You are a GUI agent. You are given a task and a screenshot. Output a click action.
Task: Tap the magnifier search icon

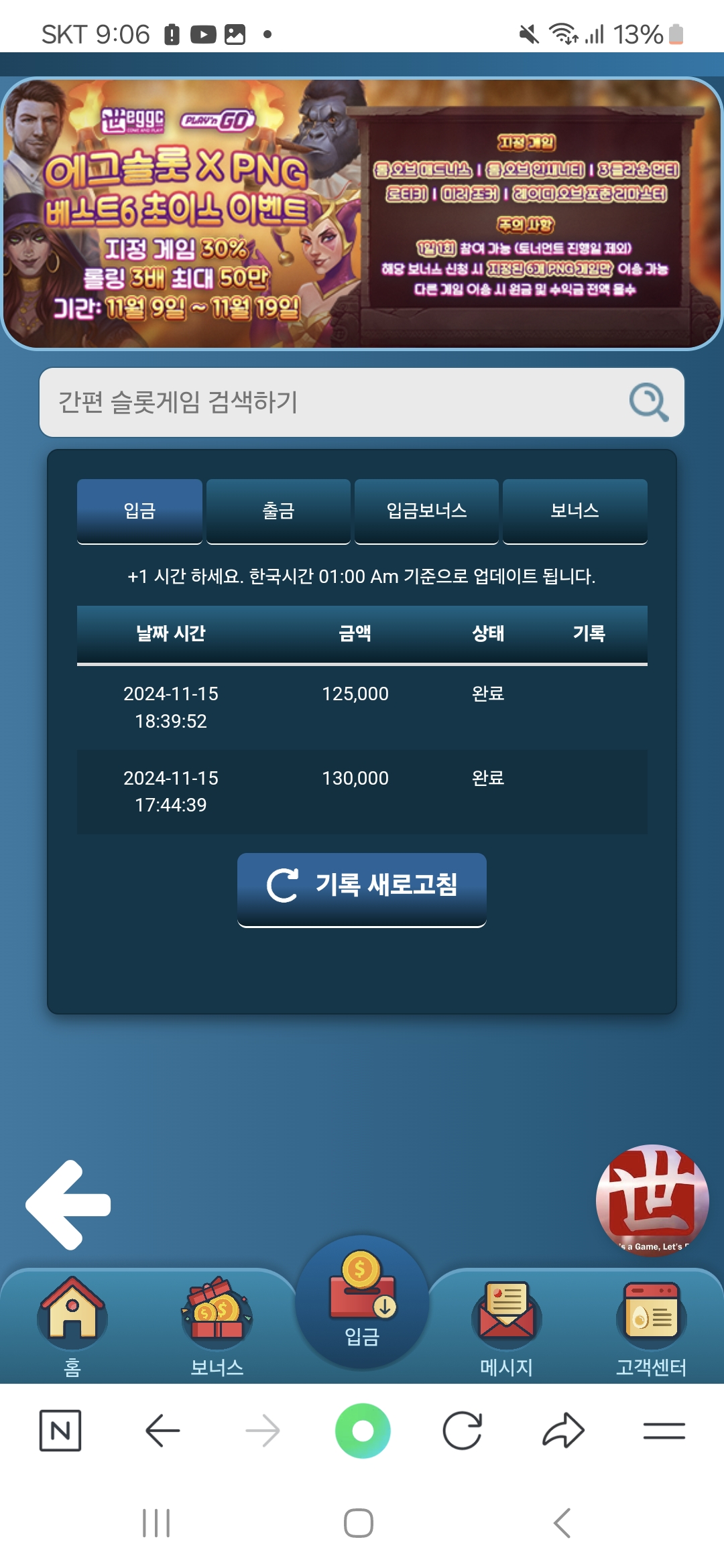tap(648, 402)
